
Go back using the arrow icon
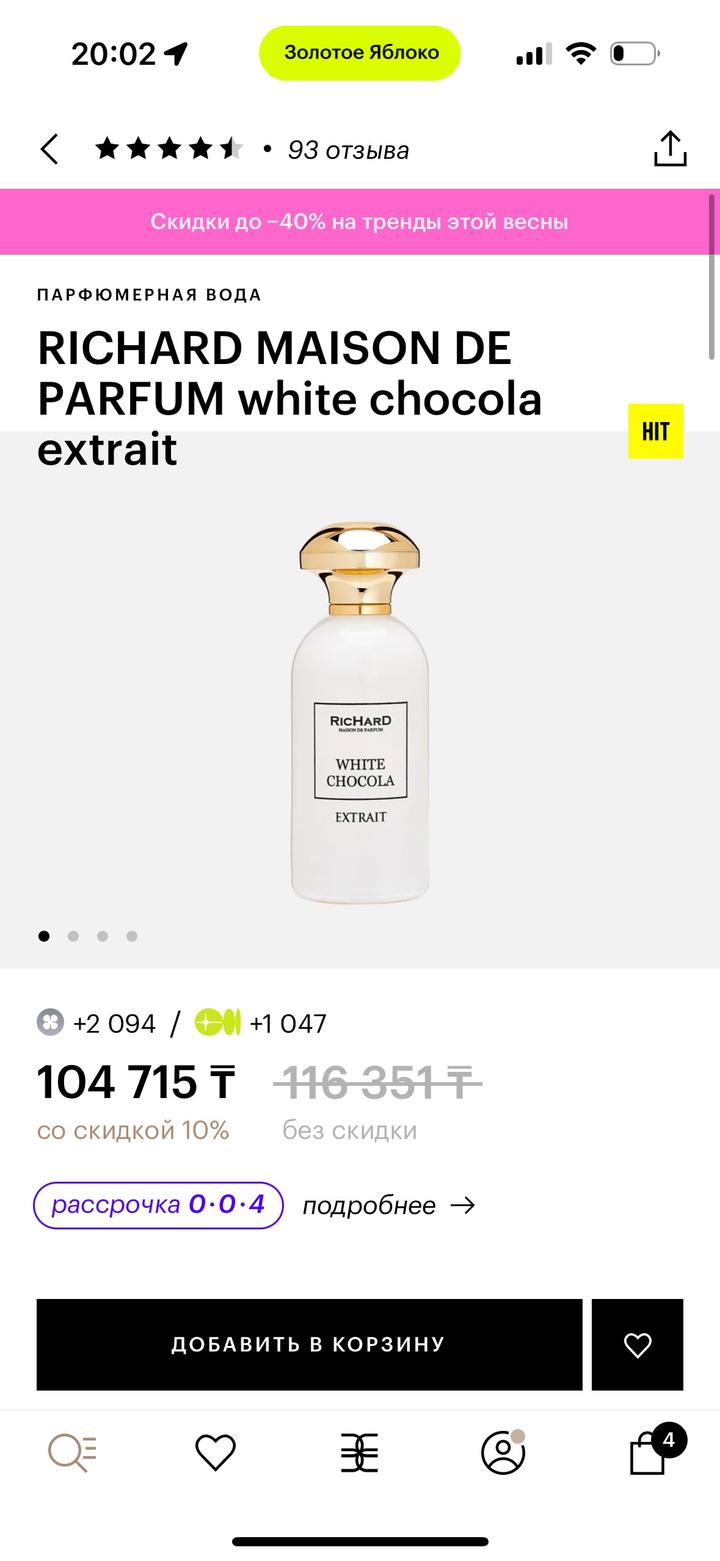coord(49,150)
